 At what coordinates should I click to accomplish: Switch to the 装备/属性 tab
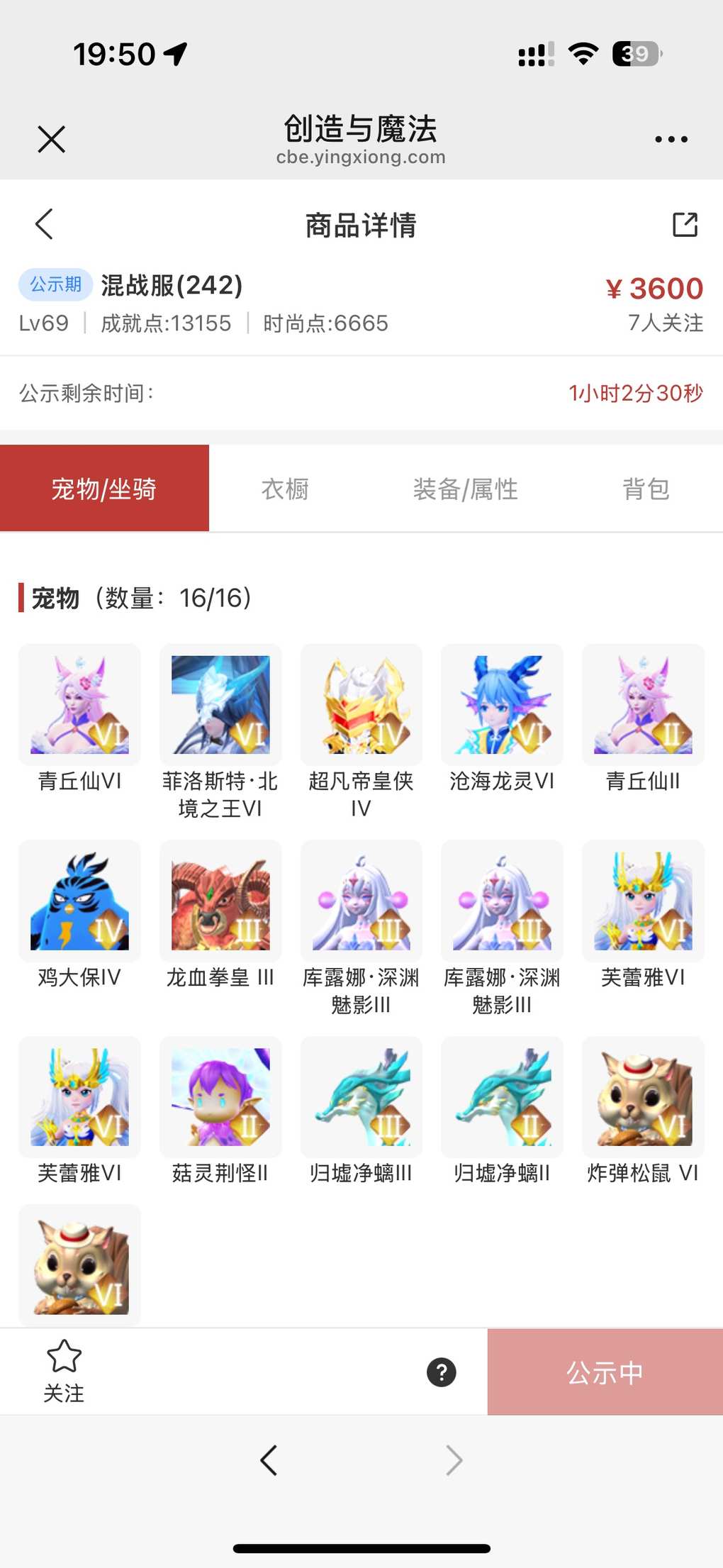(x=465, y=489)
